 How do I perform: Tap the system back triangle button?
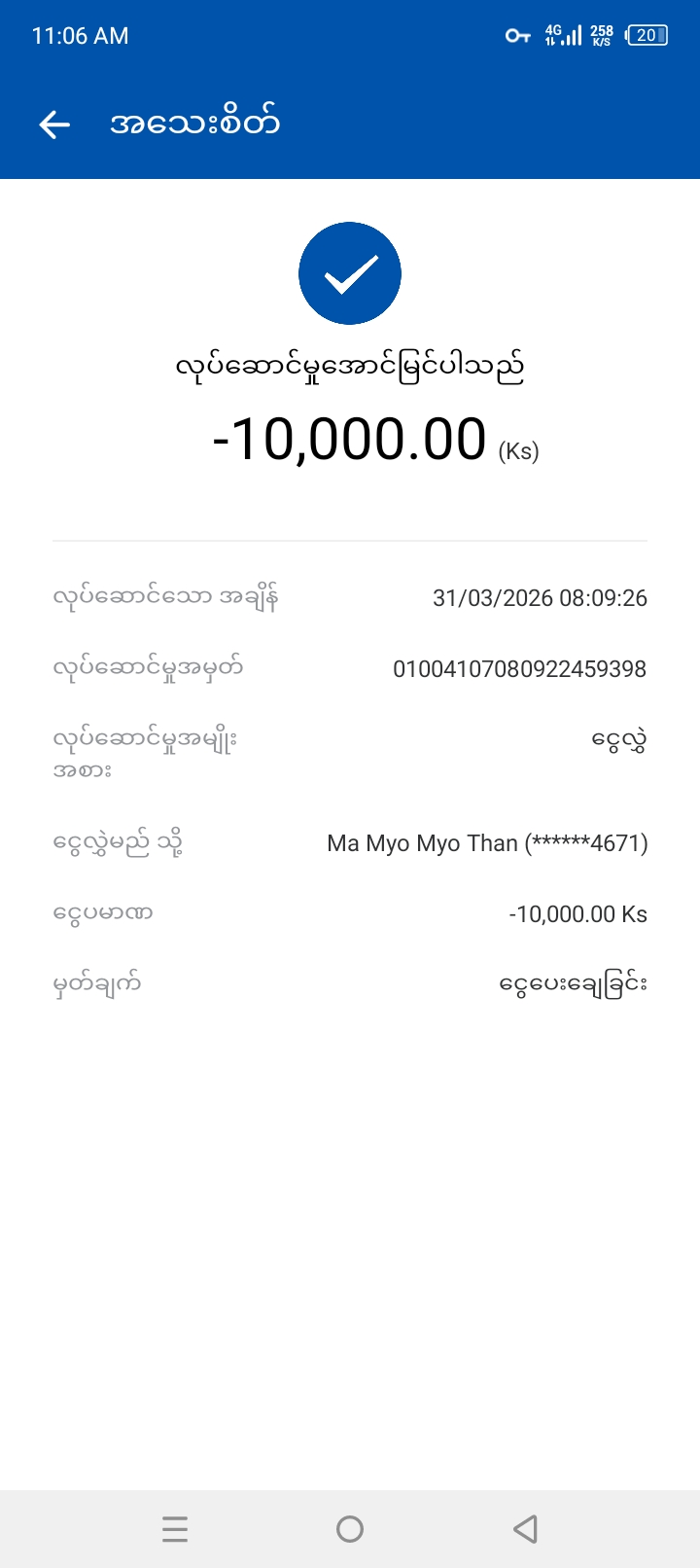[x=525, y=1529]
